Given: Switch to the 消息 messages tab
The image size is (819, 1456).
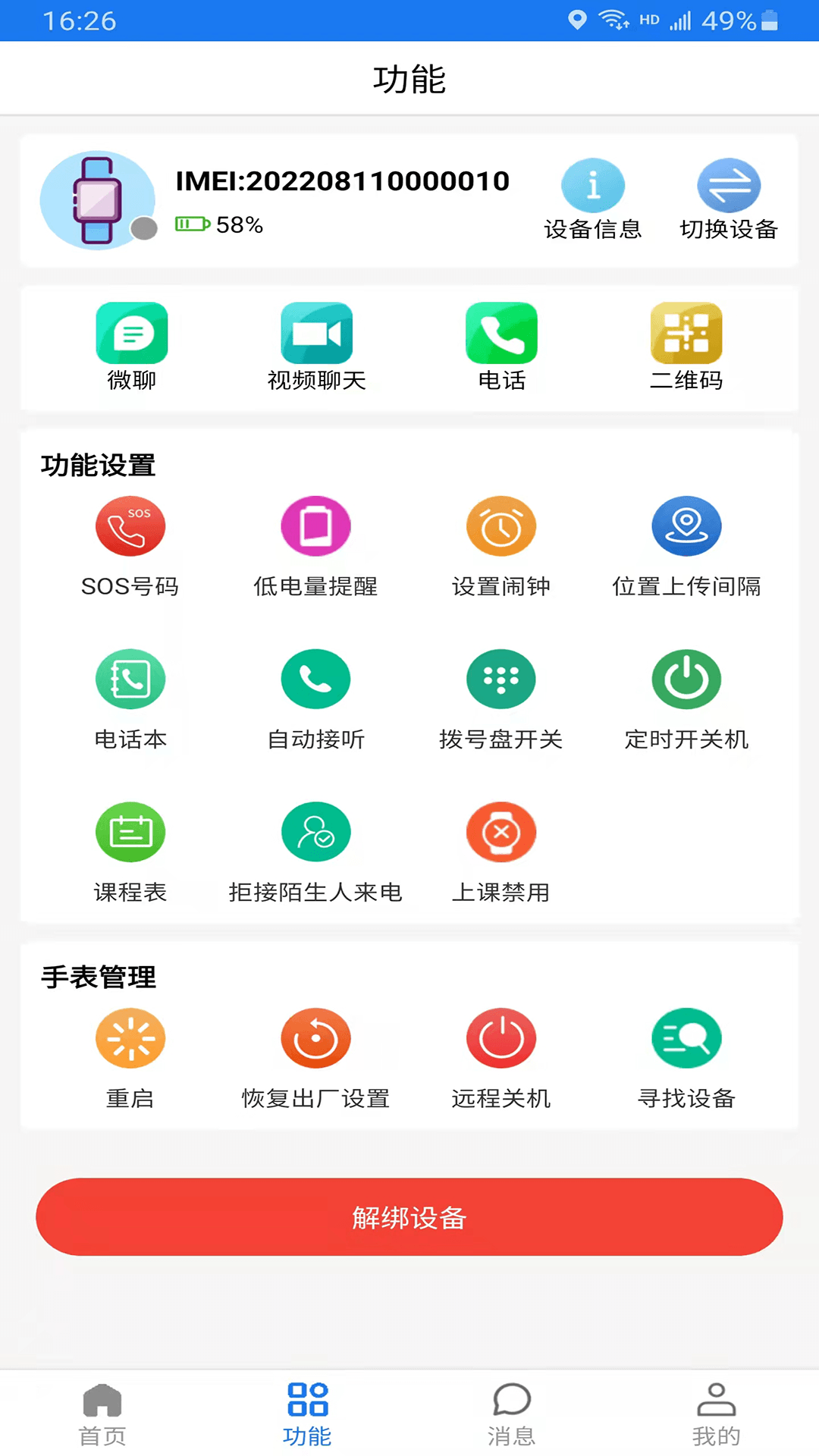Looking at the screenshot, I should [512, 1412].
